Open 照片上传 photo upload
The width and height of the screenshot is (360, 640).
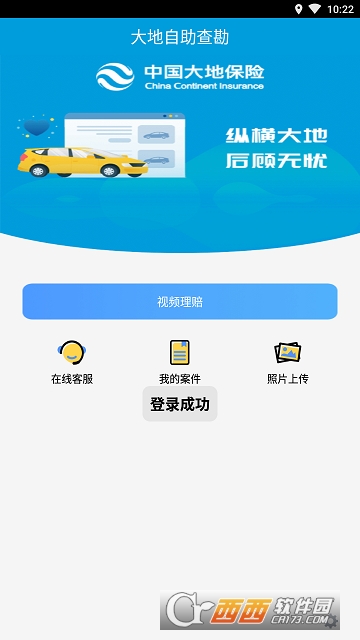point(288,362)
